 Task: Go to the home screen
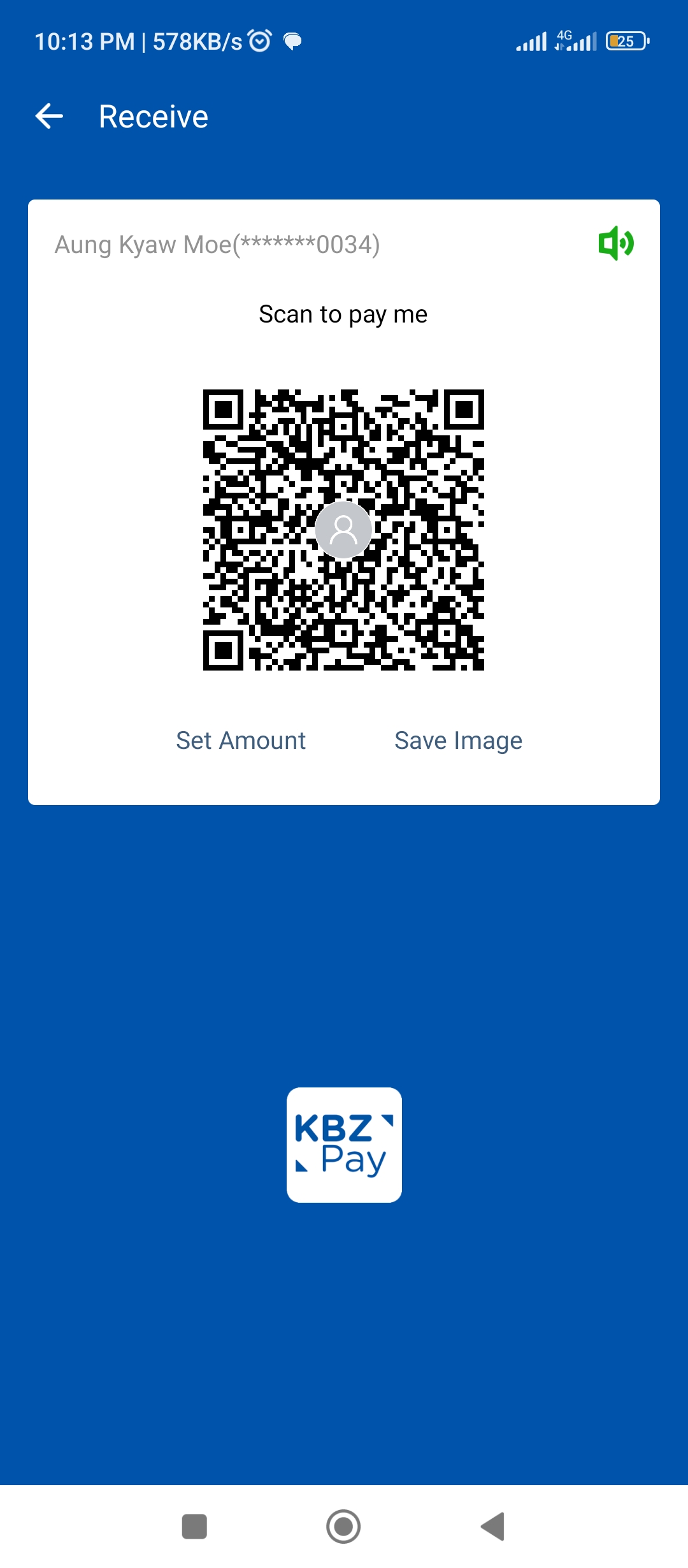pyautogui.click(x=343, y=1526)
